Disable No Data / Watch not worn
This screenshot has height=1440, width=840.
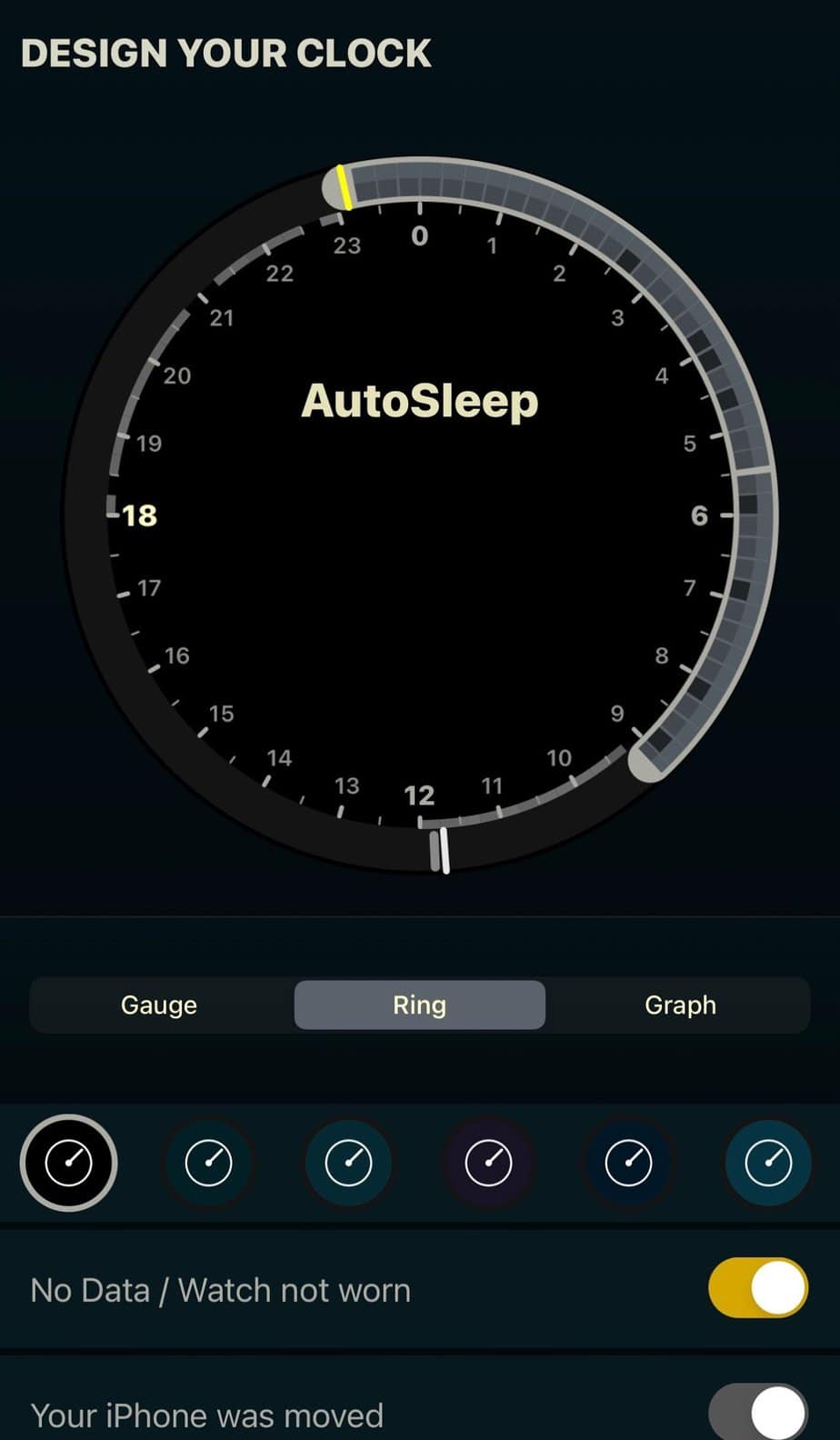coord(757,1288)
